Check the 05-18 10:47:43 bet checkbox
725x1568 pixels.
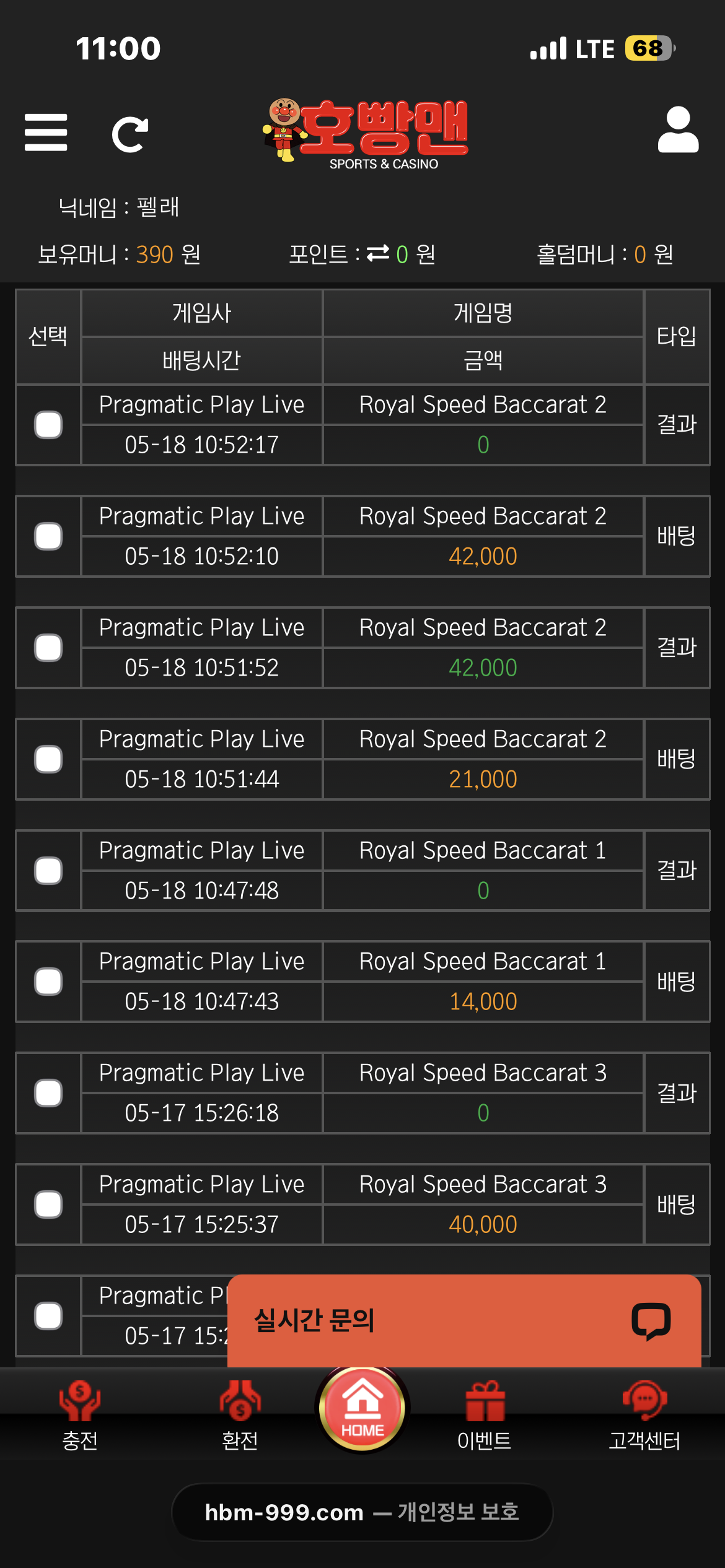tap(48, 982)
